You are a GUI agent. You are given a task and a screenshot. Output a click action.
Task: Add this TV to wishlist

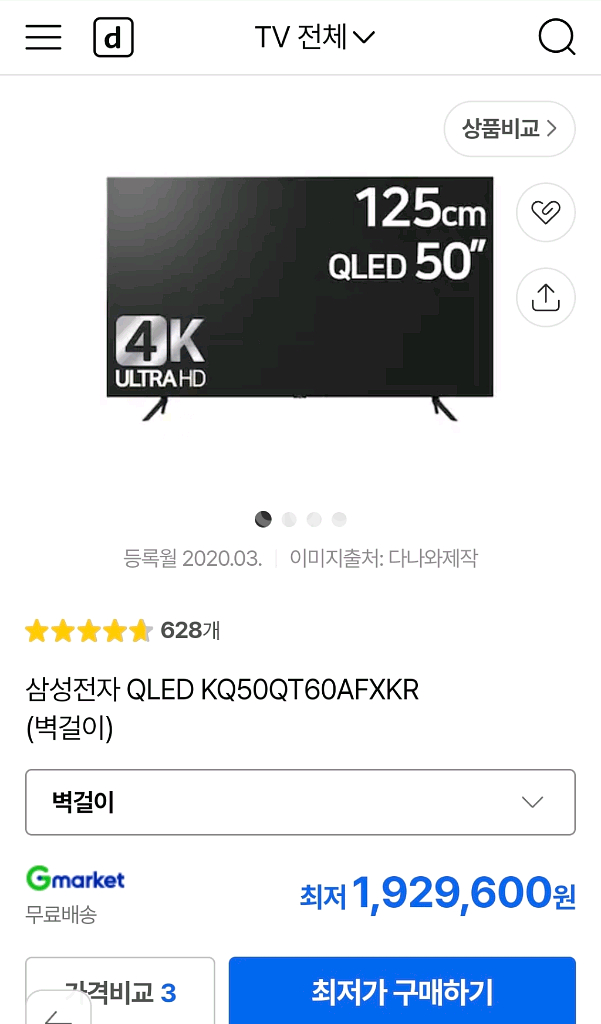(545, 213)
